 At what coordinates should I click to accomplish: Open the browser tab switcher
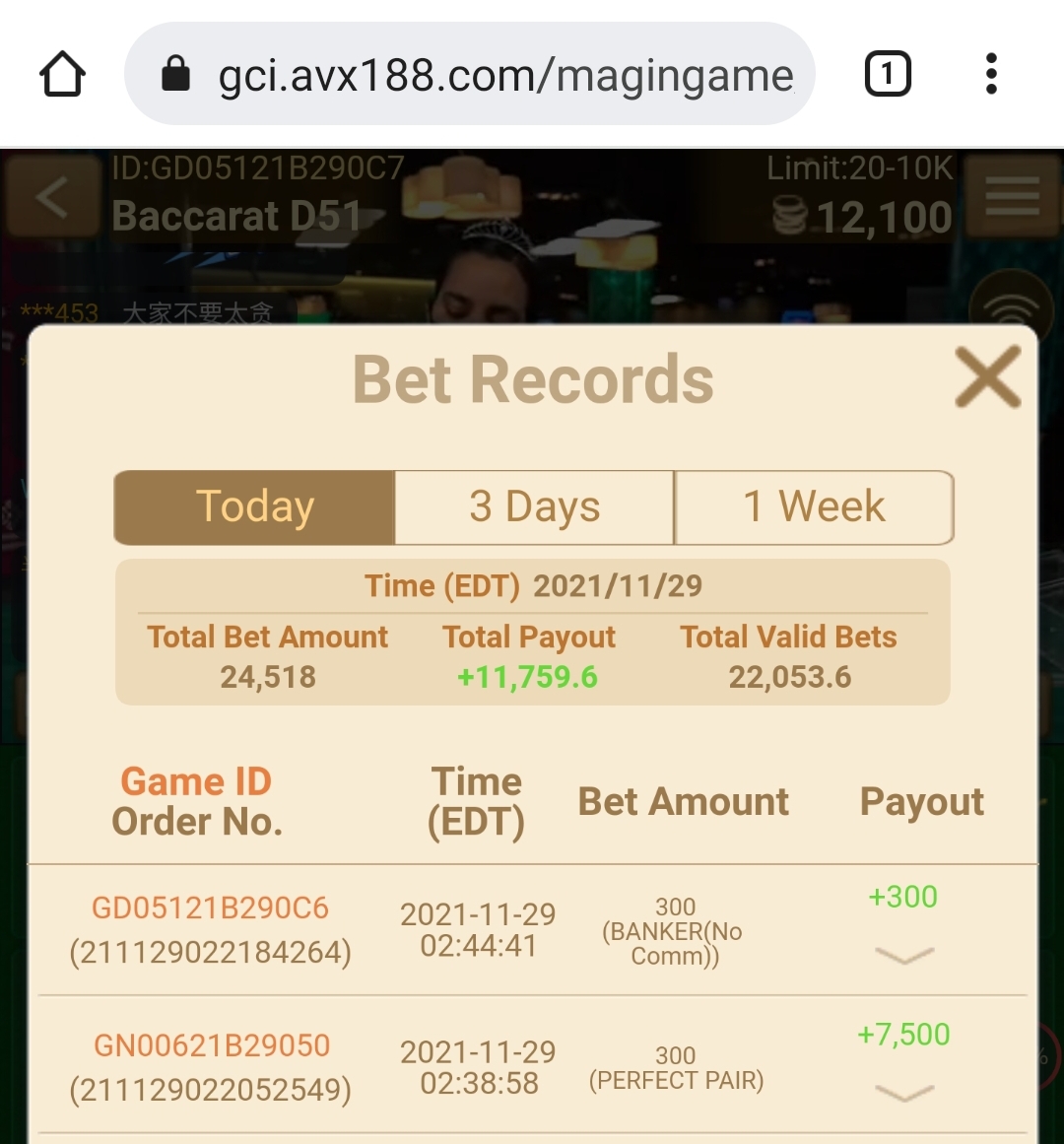887,75
